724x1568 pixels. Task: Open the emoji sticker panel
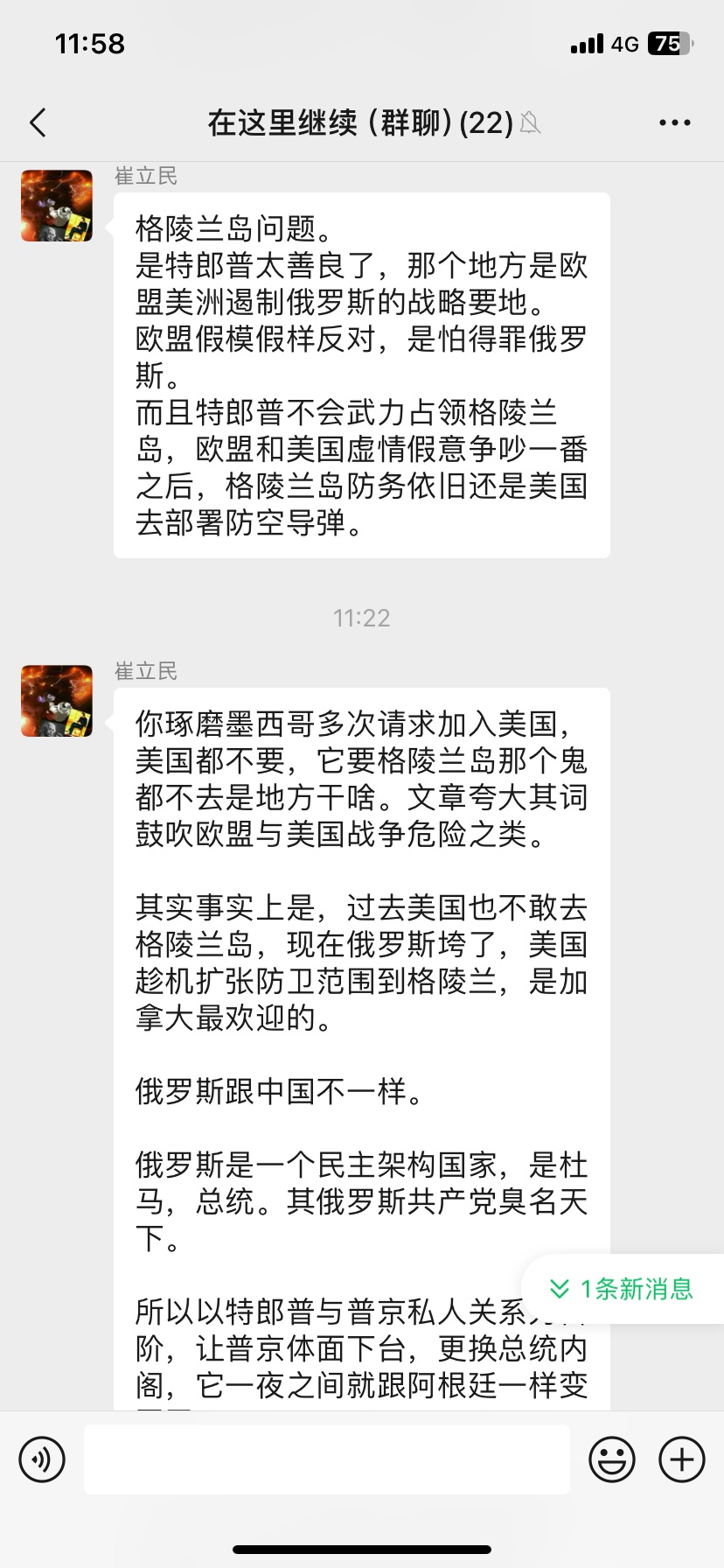[x=611, y=1459]
